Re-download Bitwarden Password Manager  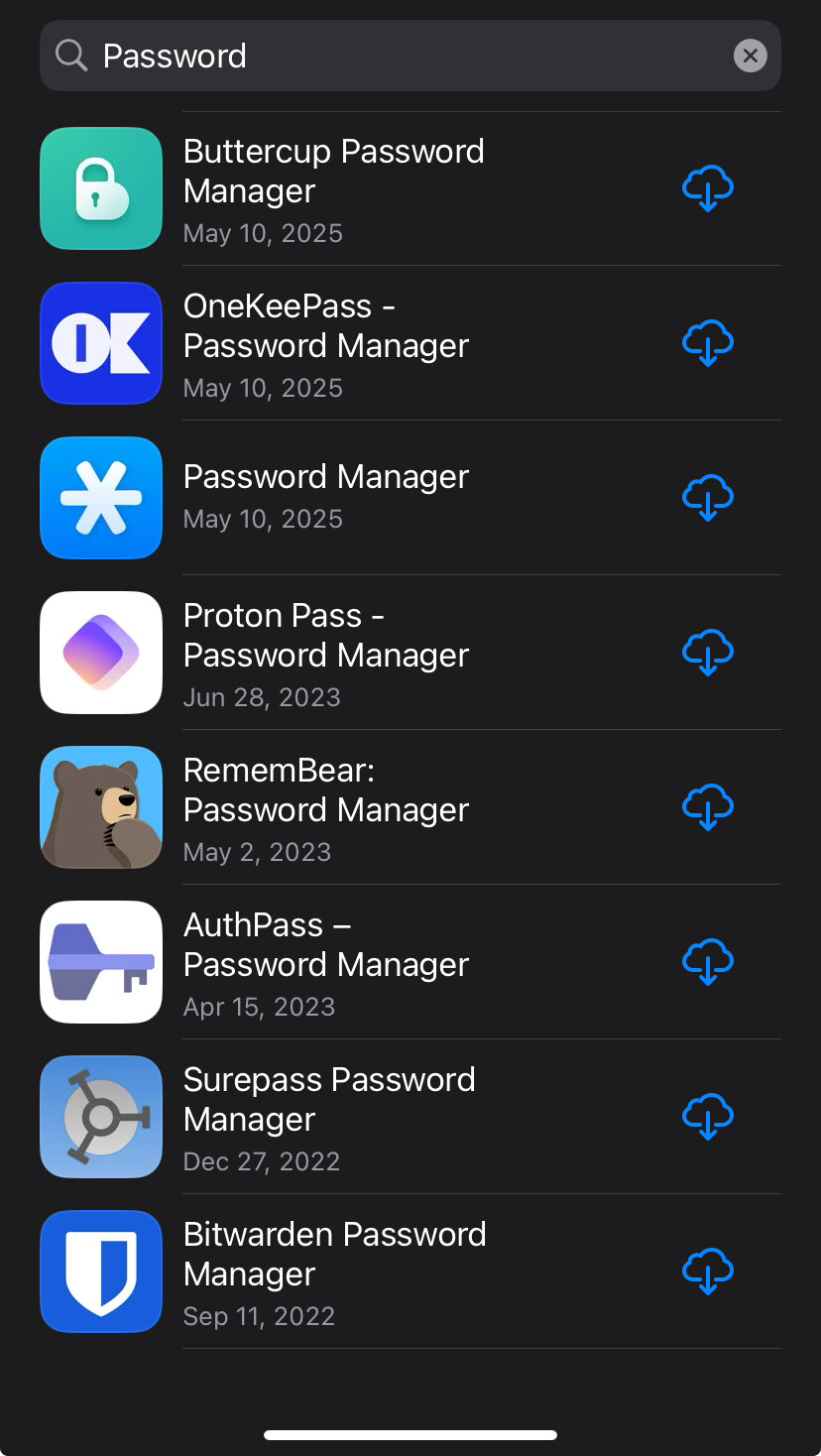point(708,1271)
